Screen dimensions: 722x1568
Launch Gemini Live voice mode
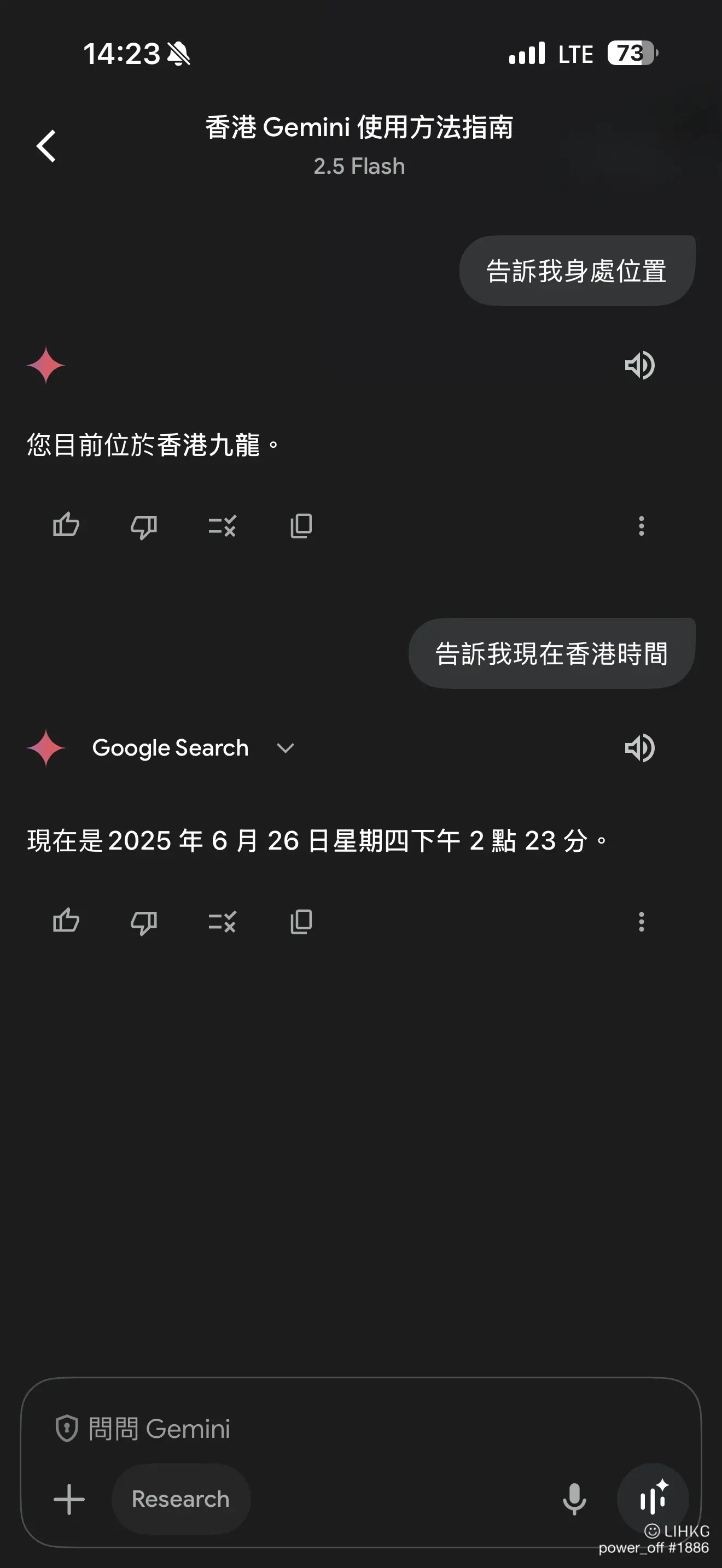(x=653, y=1499)
